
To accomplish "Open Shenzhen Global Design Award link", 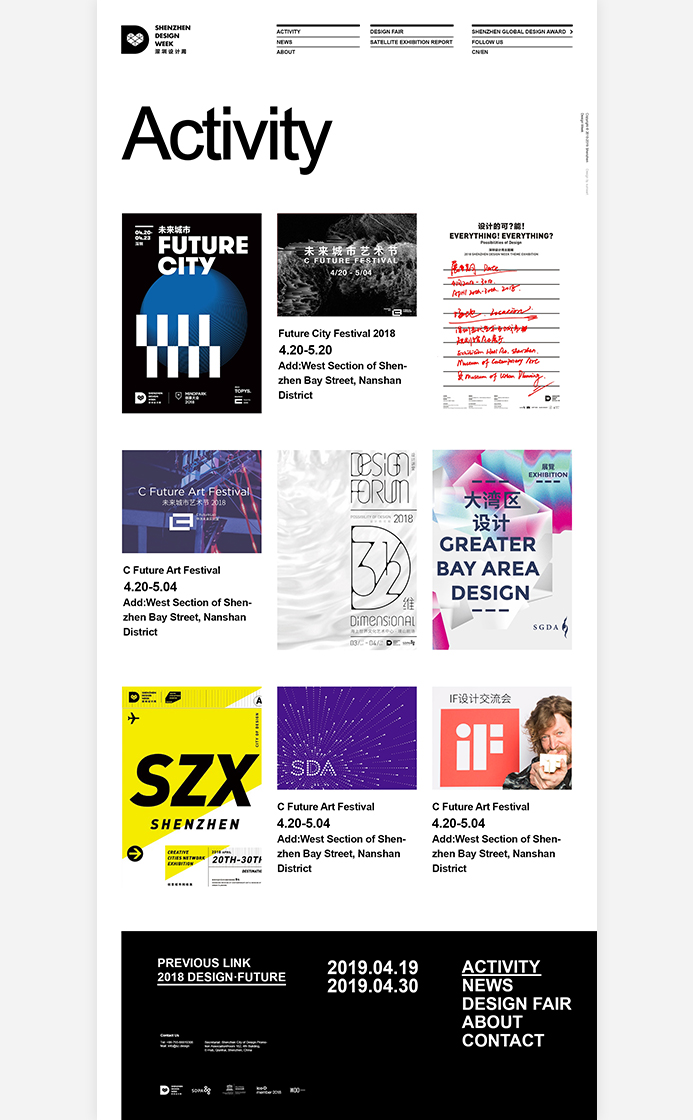I will tap(518, 32).
